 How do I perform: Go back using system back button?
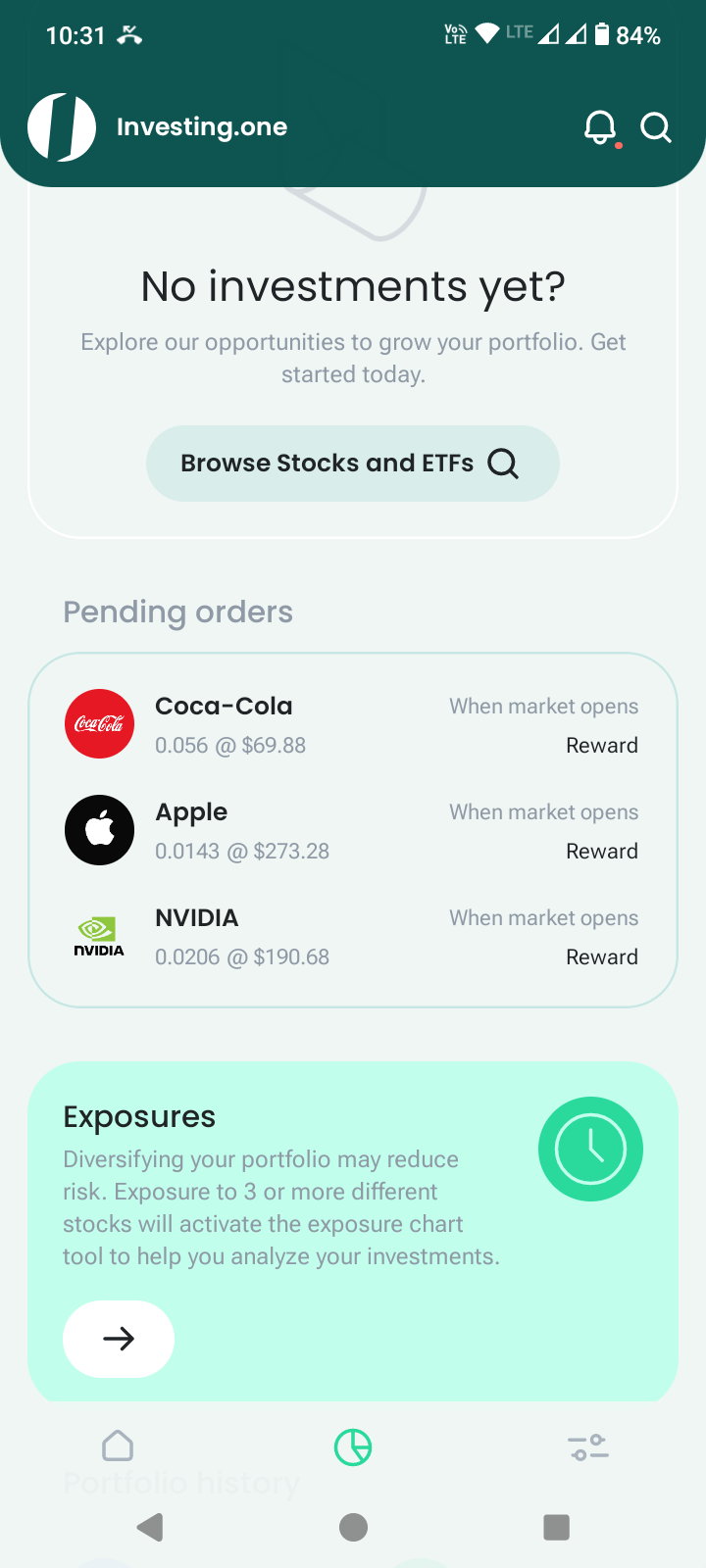150,1527
